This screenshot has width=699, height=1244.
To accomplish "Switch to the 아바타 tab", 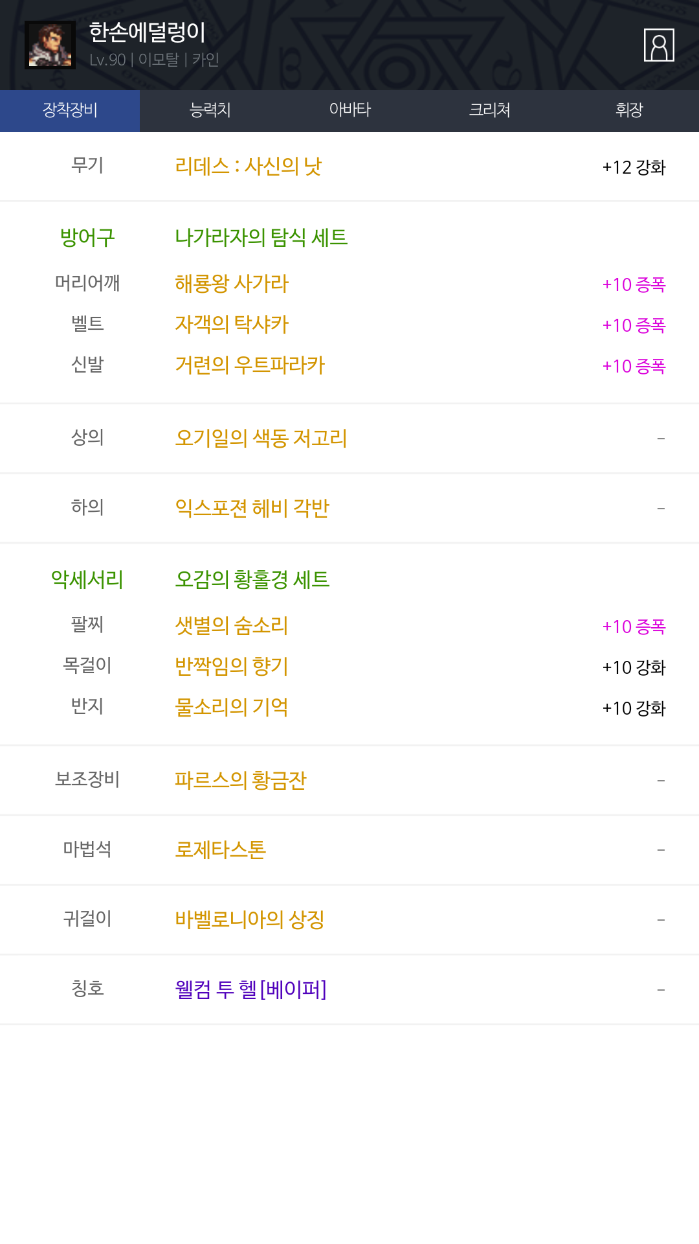I will [350, 110].
